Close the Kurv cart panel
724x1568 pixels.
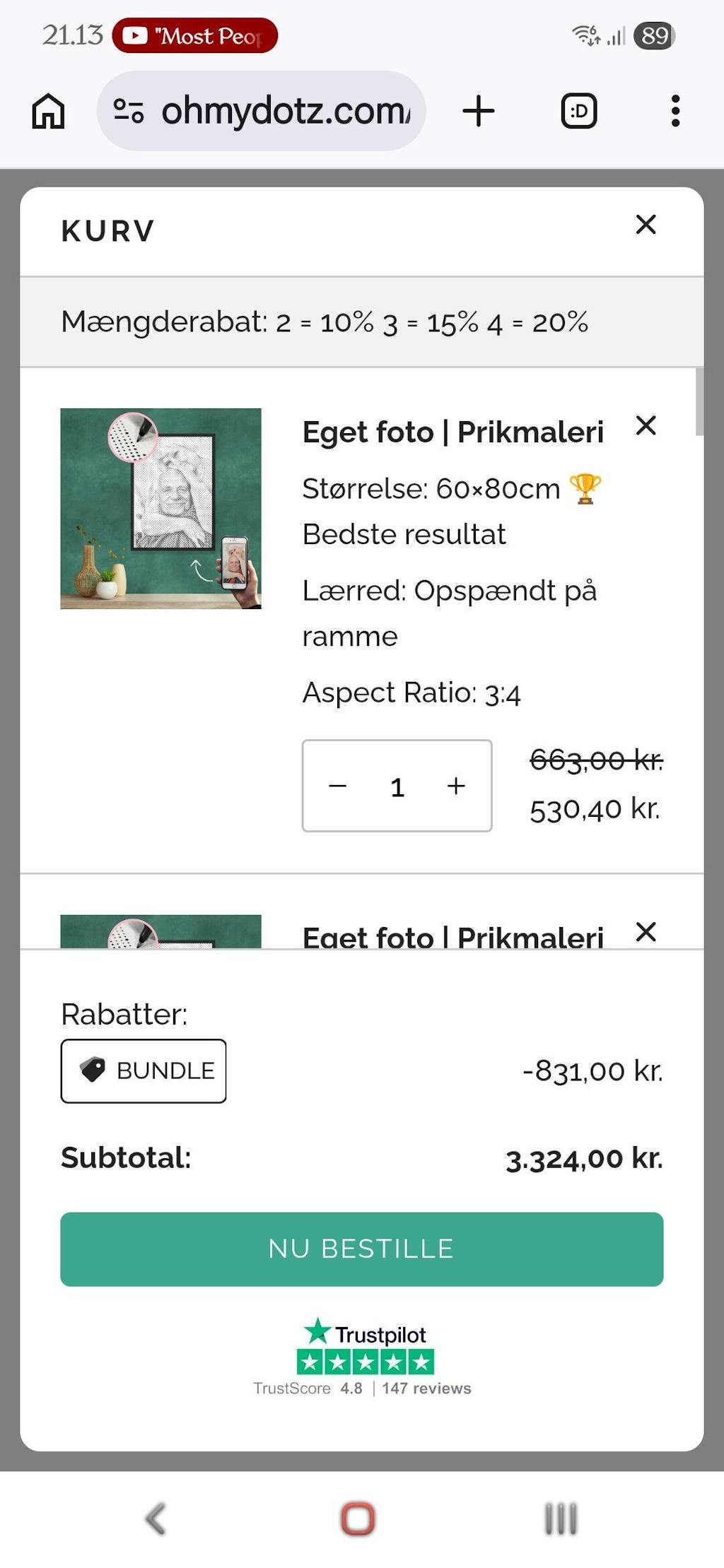coord(646,225)
